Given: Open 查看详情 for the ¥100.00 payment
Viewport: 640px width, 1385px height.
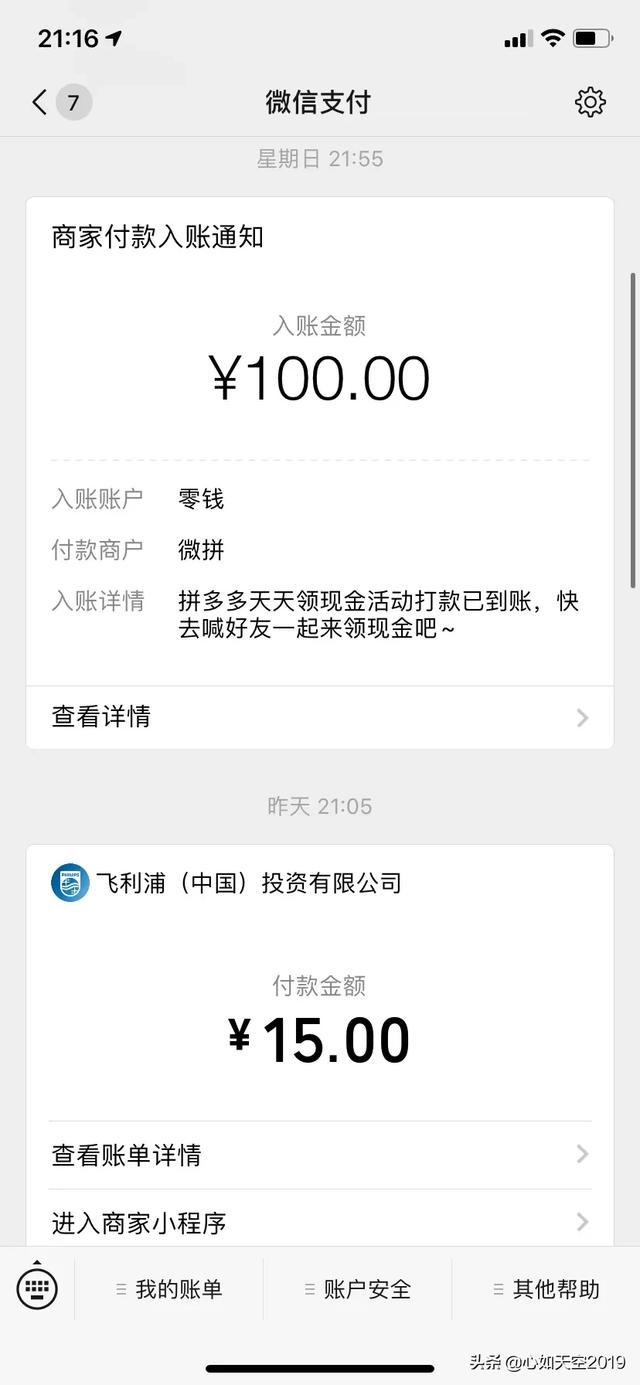Looking at the screenshot, I should click(320, 717).
